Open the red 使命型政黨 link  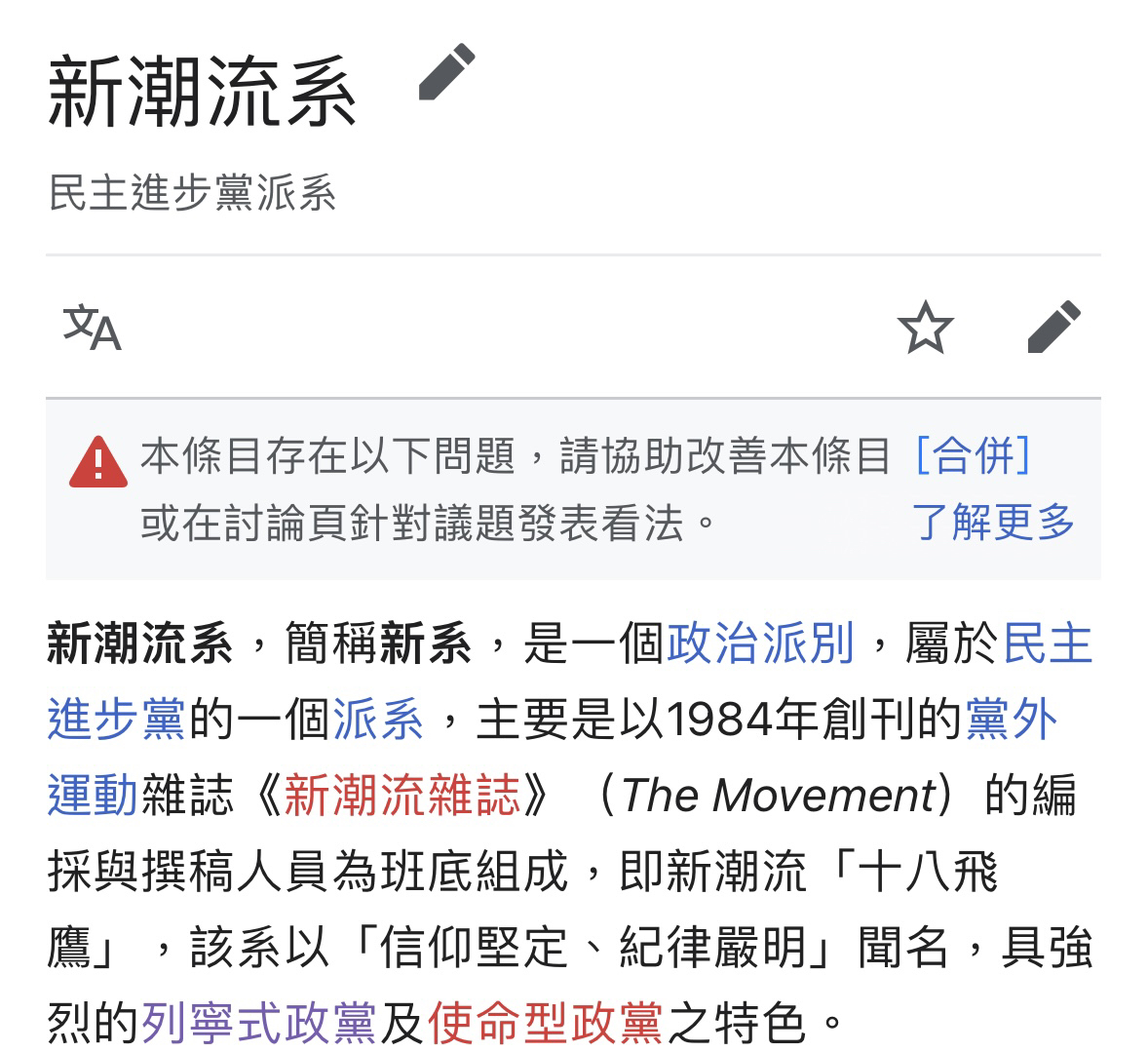546,1022
